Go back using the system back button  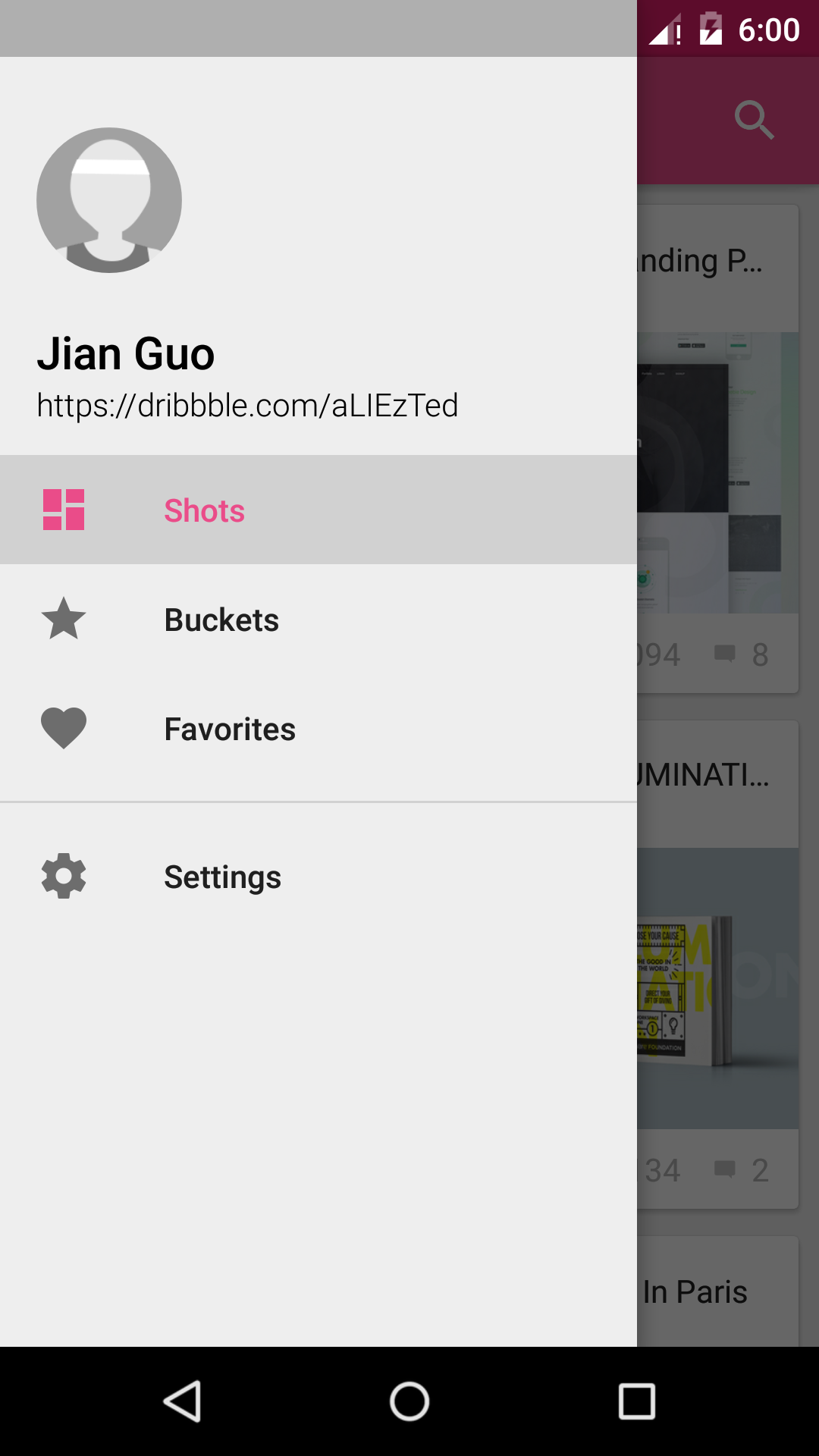182,1401
